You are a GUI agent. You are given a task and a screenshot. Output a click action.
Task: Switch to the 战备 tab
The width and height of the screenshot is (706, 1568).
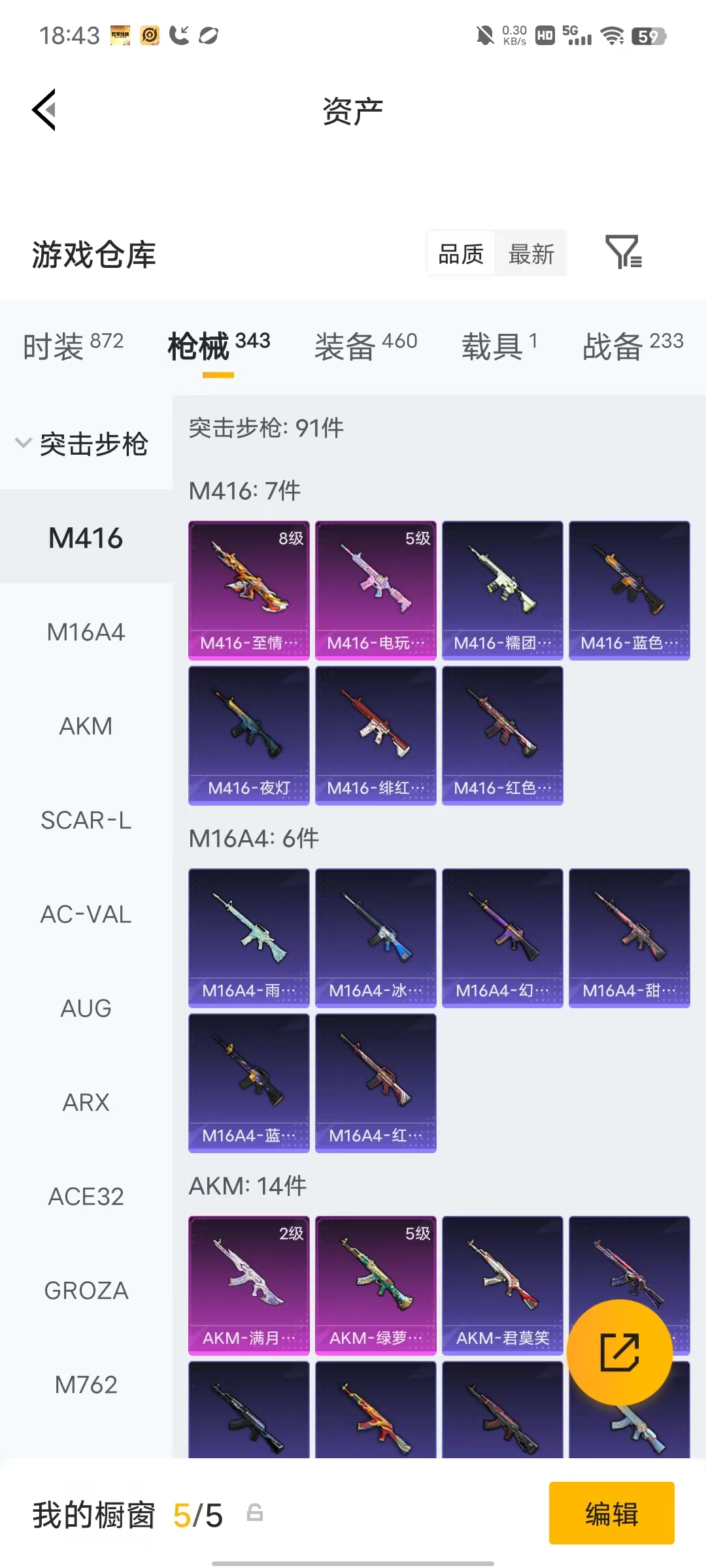pos(633,346)
